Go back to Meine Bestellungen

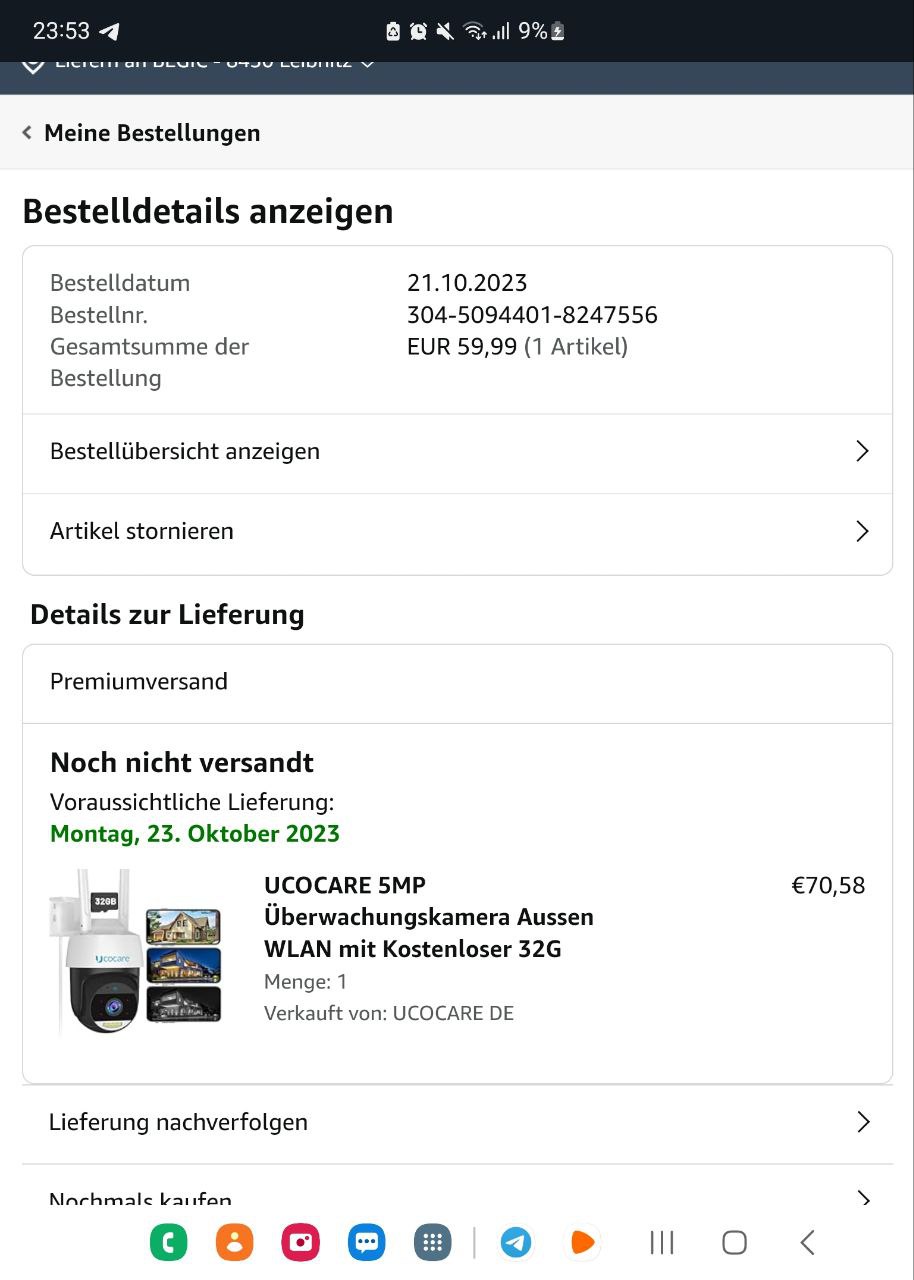[140, 133]
